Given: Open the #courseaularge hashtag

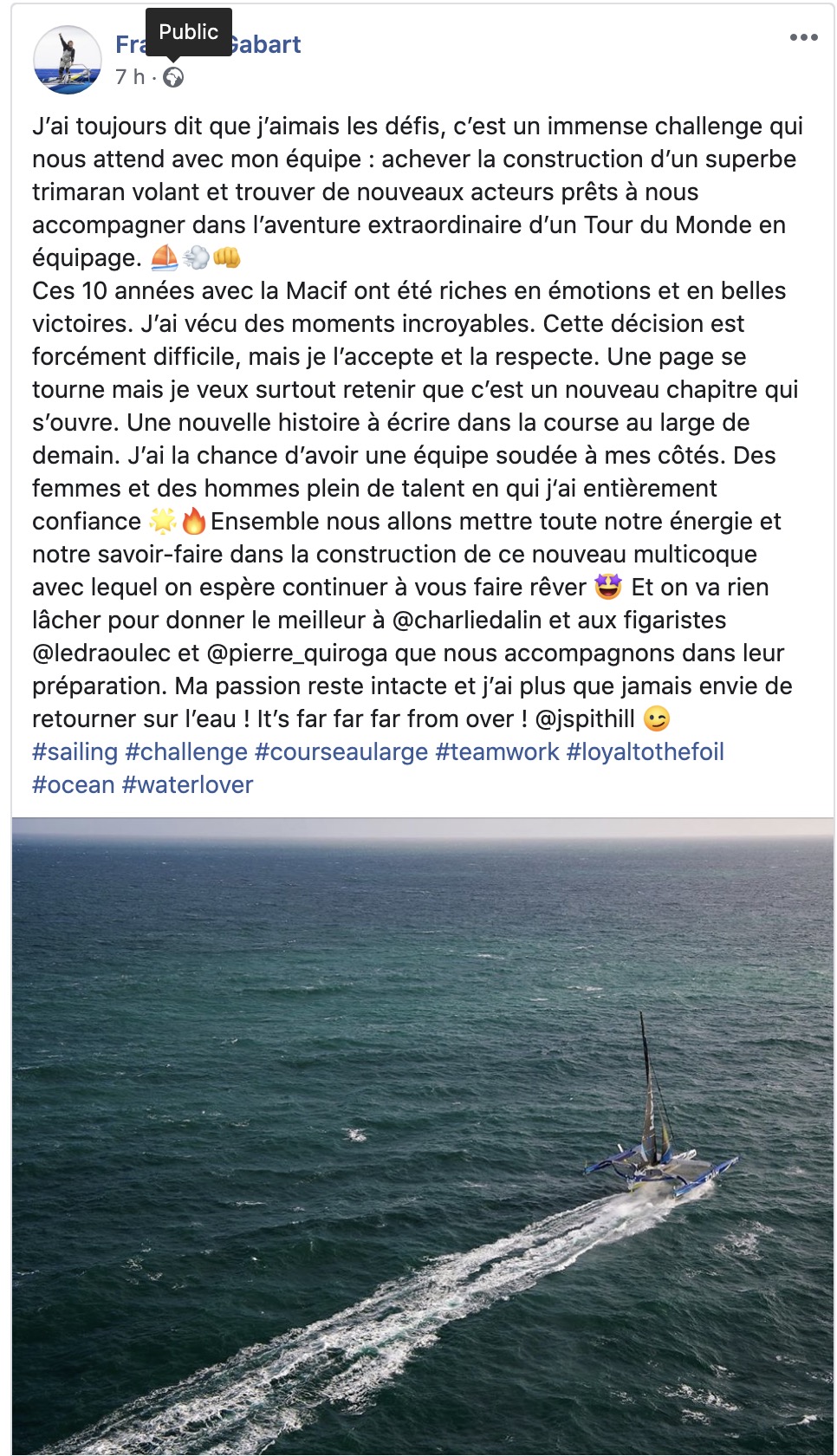Looking at the screenshot, I should click(341, 751).
